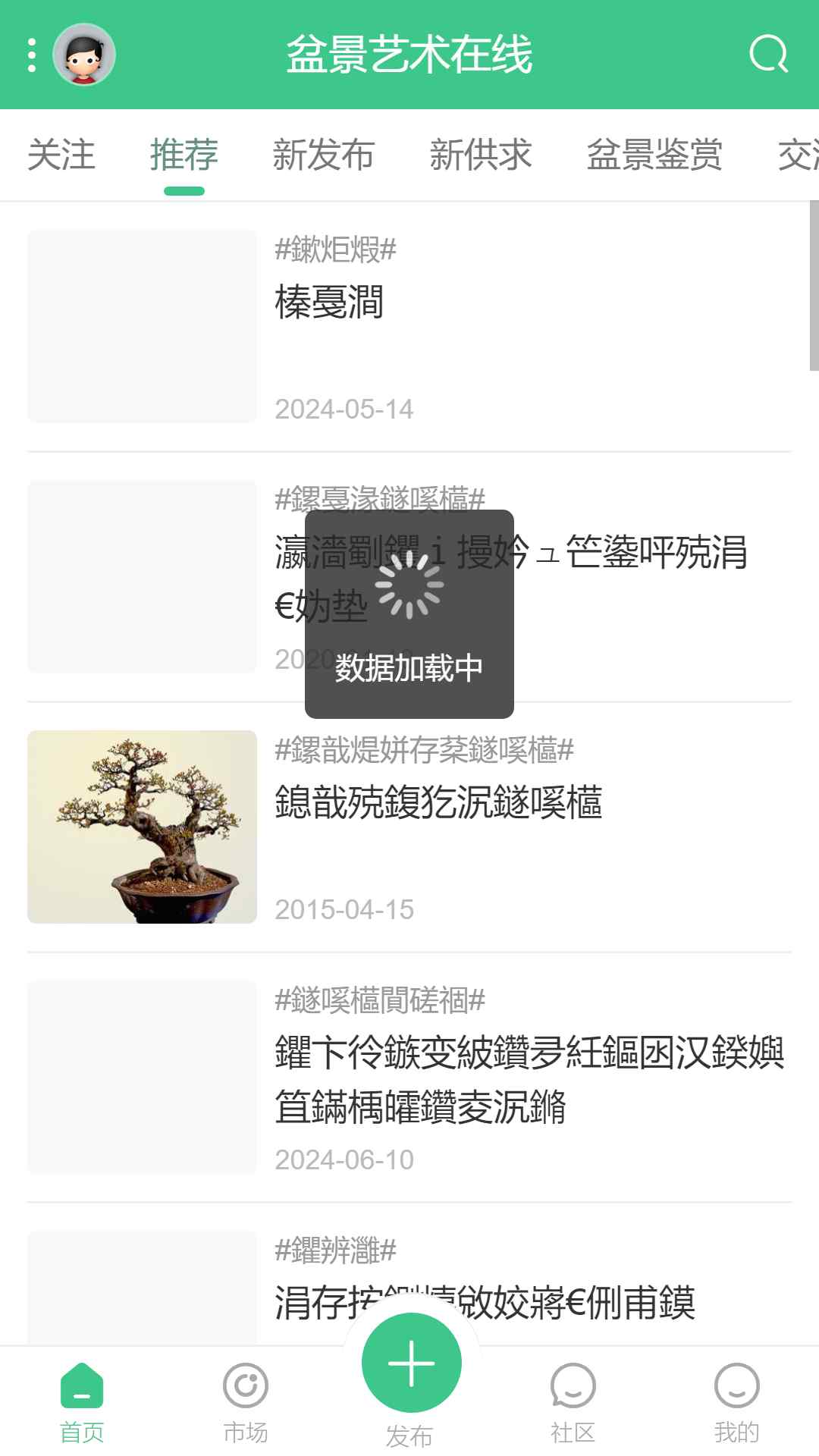This screenshot has height=1456, width=819.
Task: Go to the 我的 bottom tab
Action: tap(737, 1403)
